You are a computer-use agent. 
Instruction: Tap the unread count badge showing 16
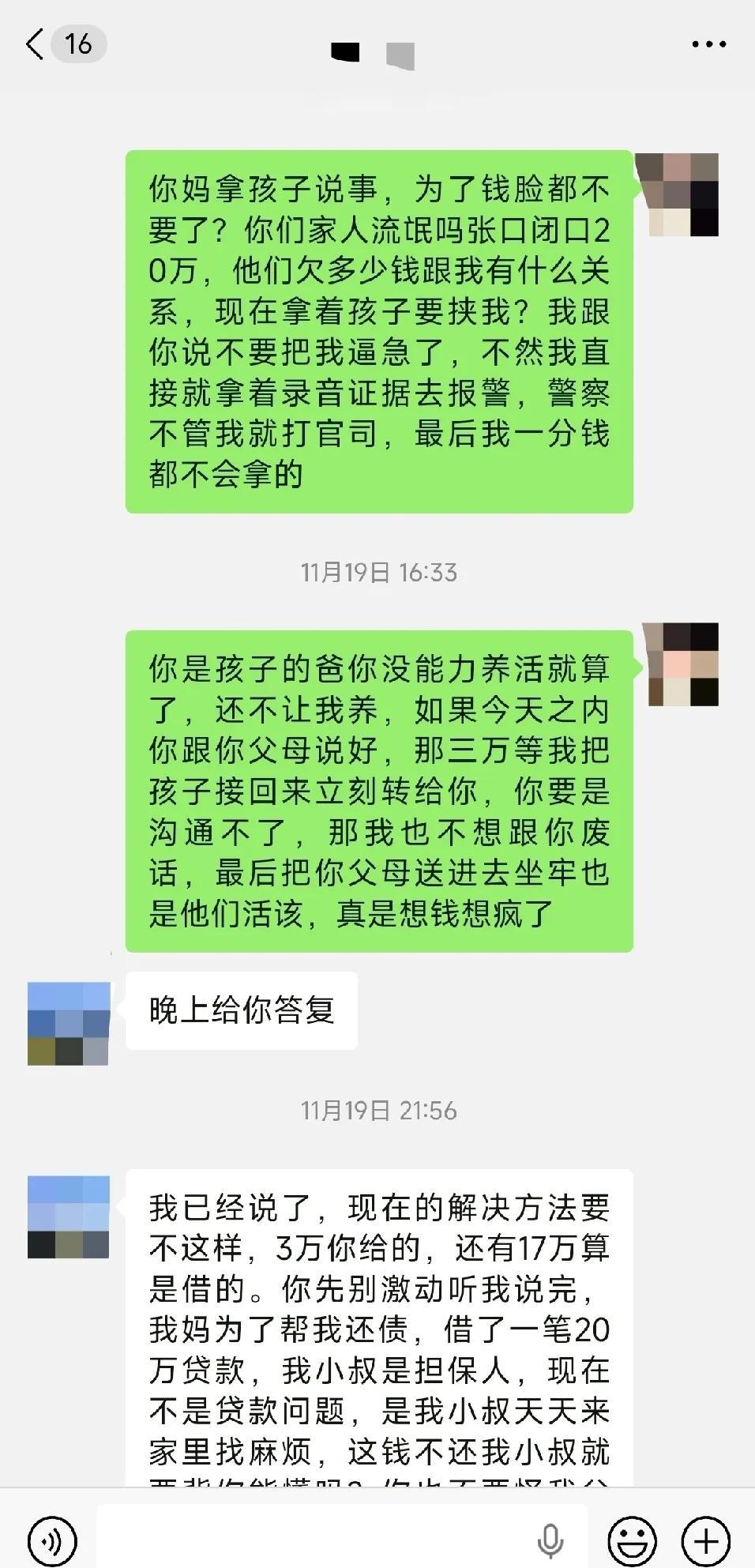coord(77,45)
